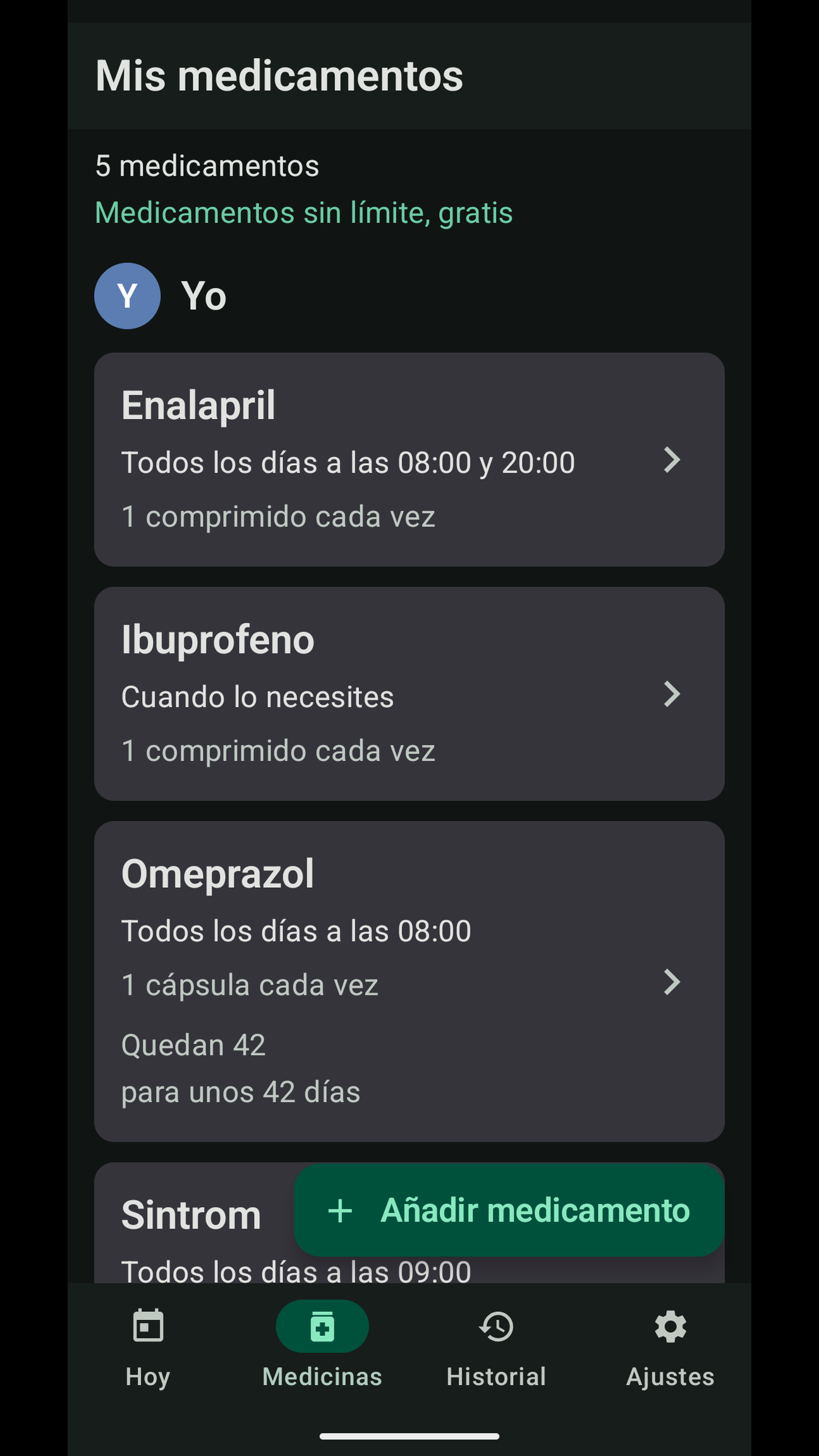Open the Medicamentos sin límite, gratis link
Image resolution: width=819 pixels, height=1456 pixels.
point(303,212)
